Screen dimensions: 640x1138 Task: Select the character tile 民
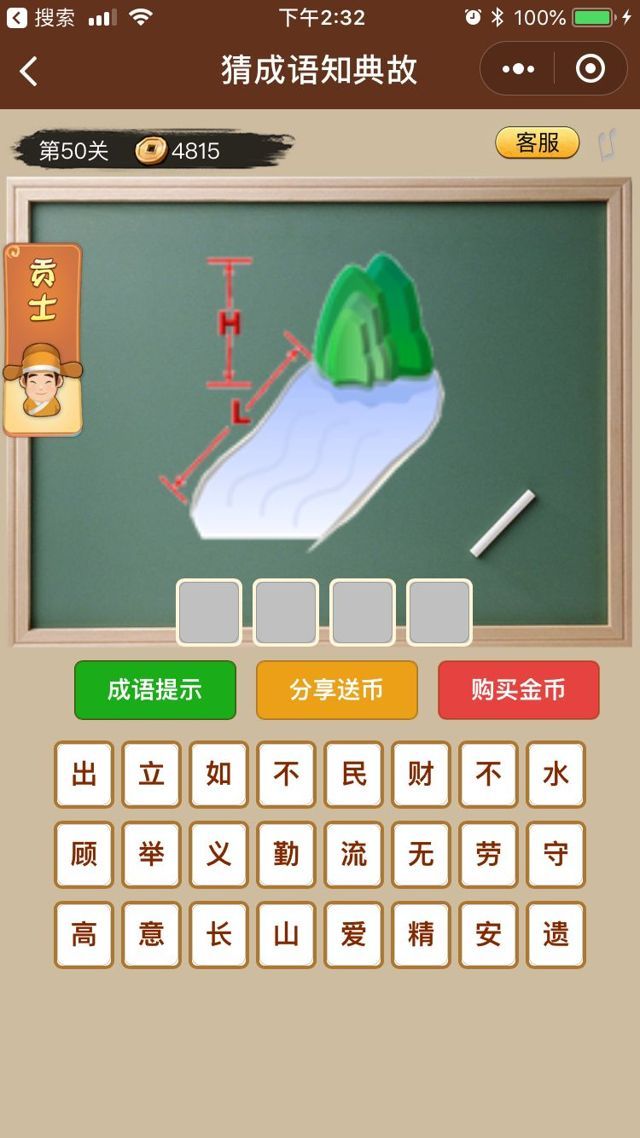(x=354, y=774)
